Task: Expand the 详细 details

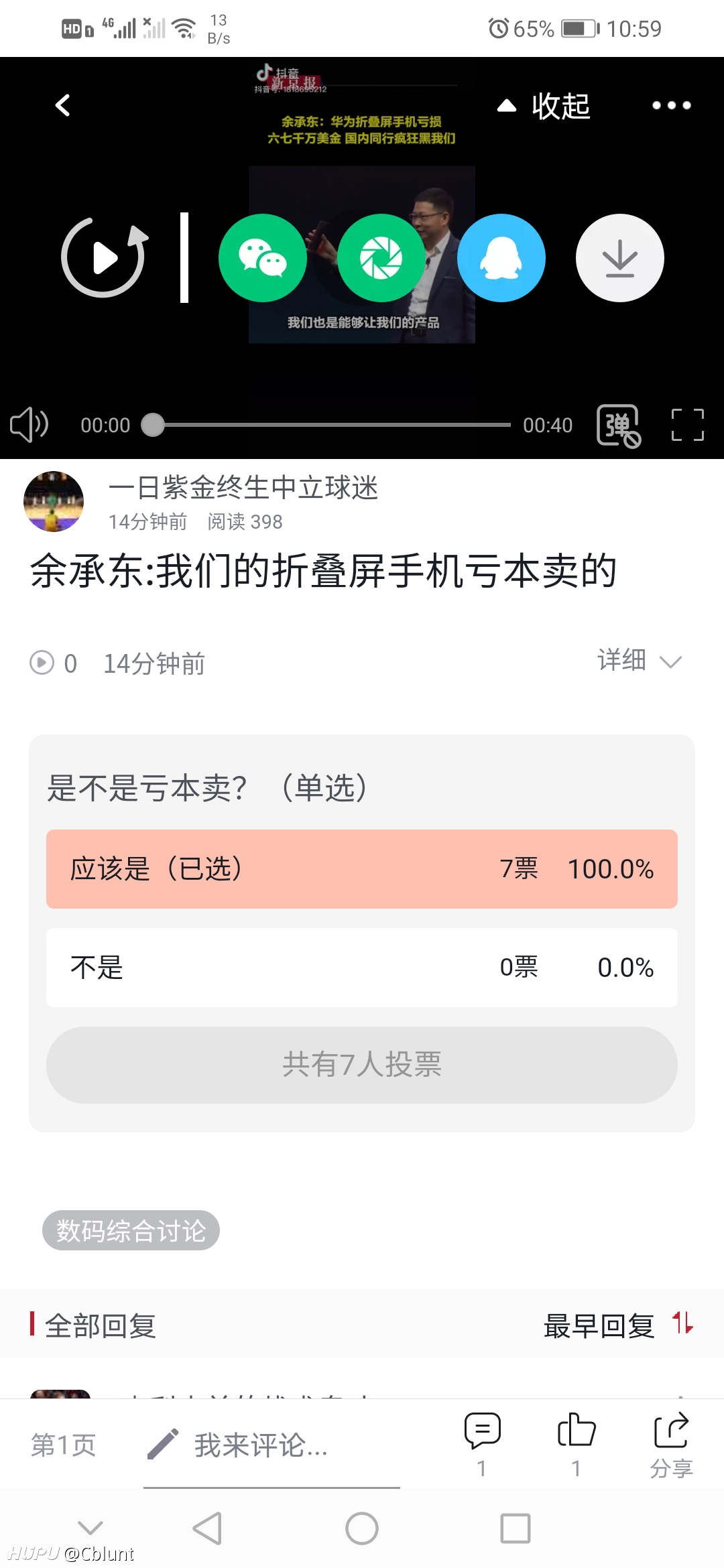Action: click(640, 661)
